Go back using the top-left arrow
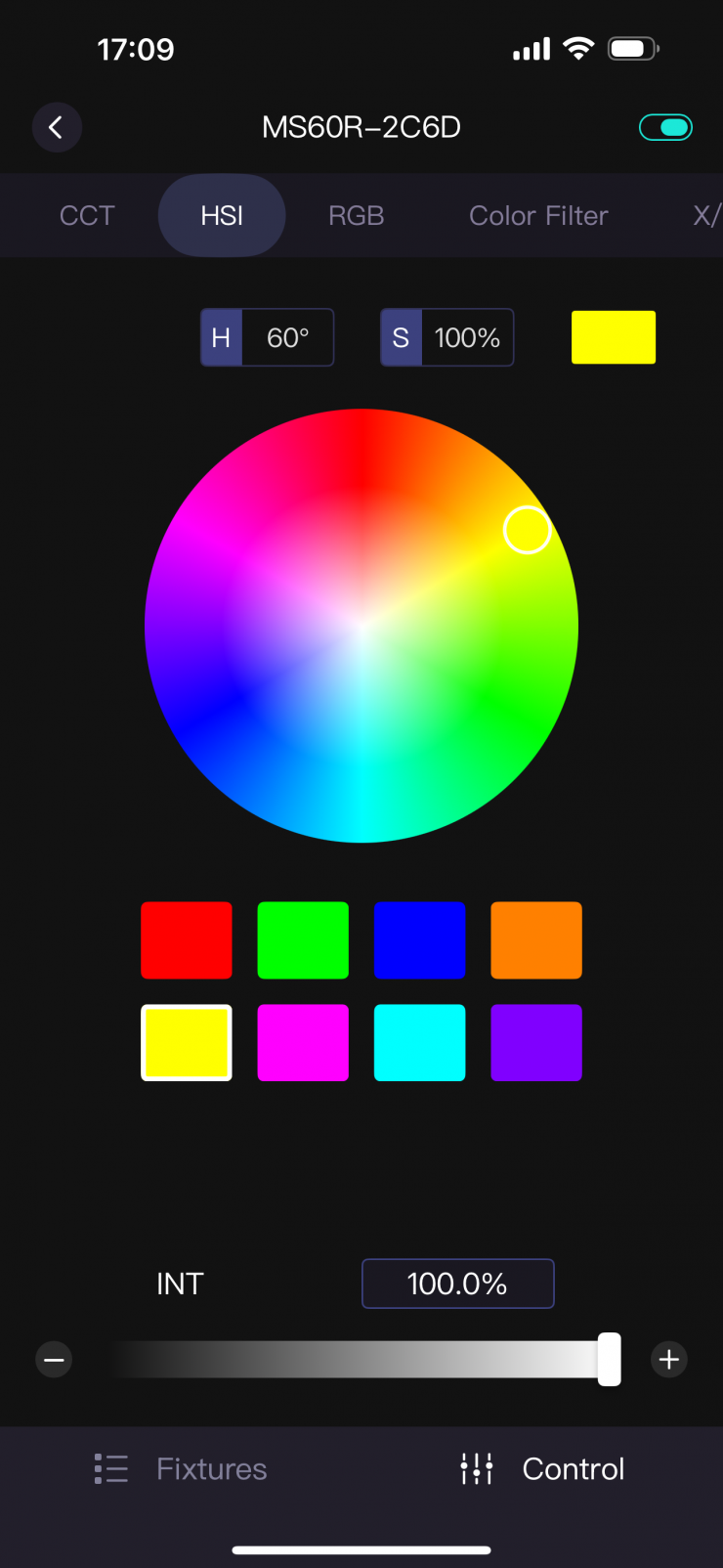723x1568 pixels. tap(57, 127)
